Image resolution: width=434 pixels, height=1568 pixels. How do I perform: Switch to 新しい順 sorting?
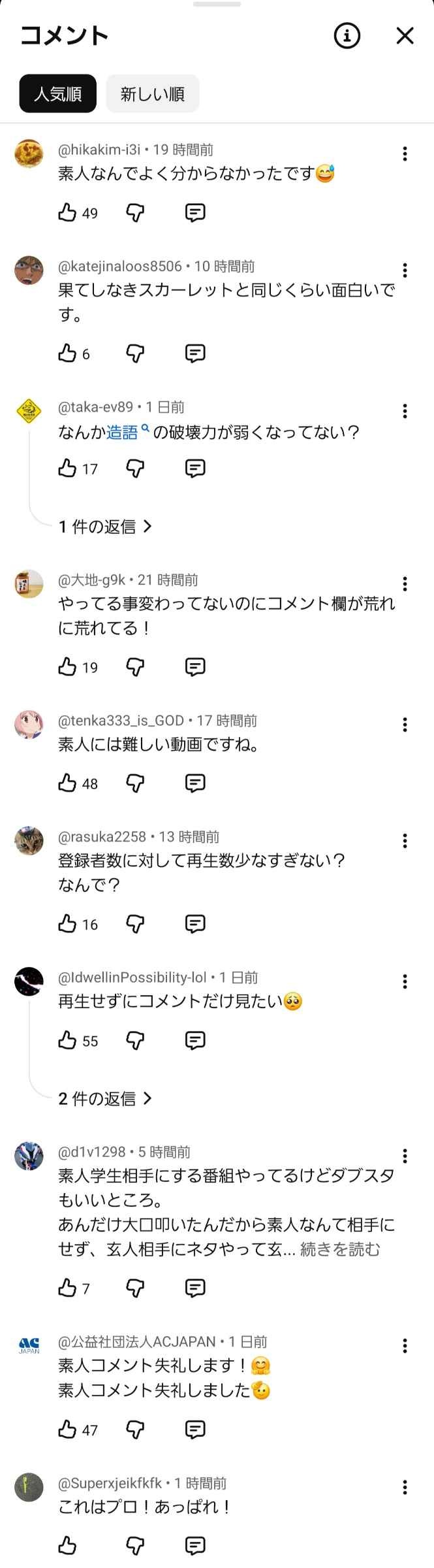152,93
